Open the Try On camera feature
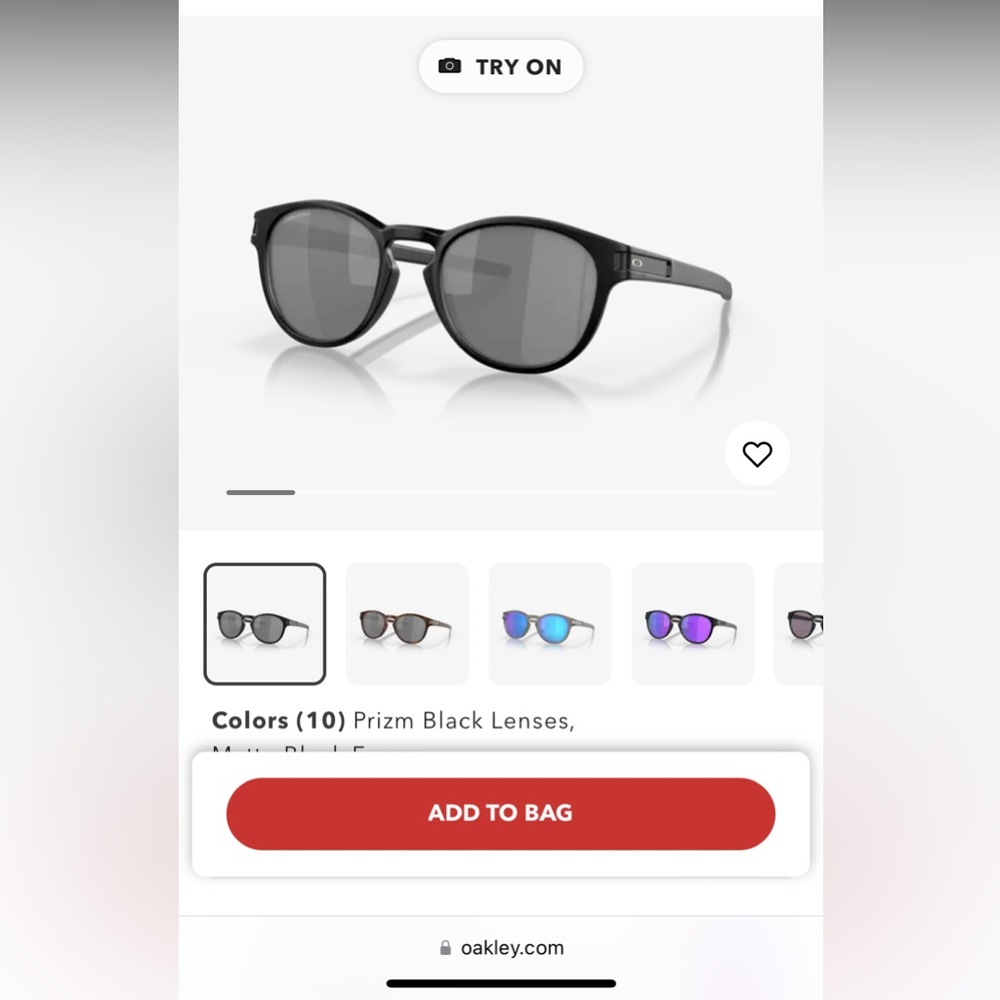 click(500, 67)
